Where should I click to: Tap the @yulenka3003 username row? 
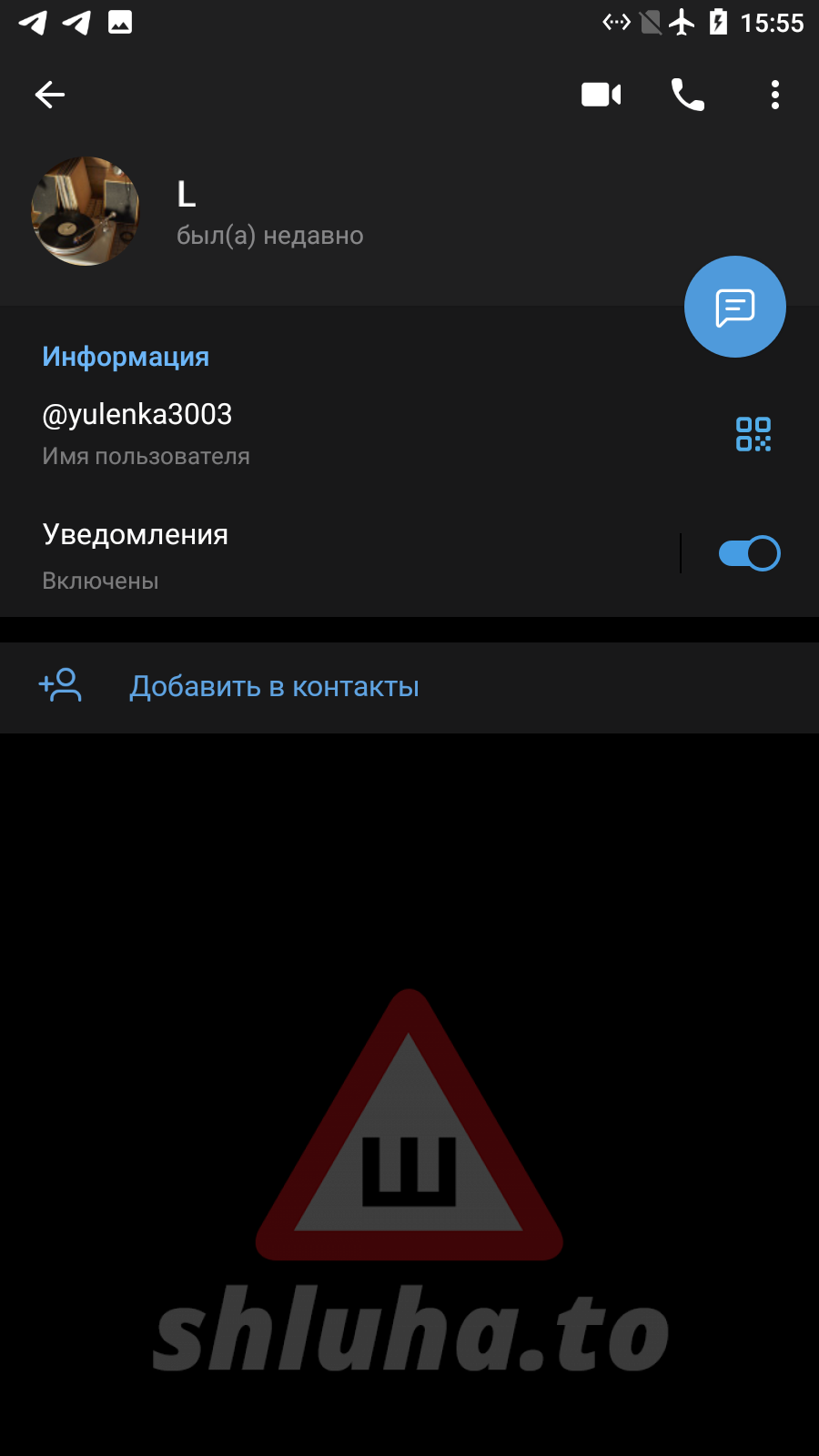273,433
